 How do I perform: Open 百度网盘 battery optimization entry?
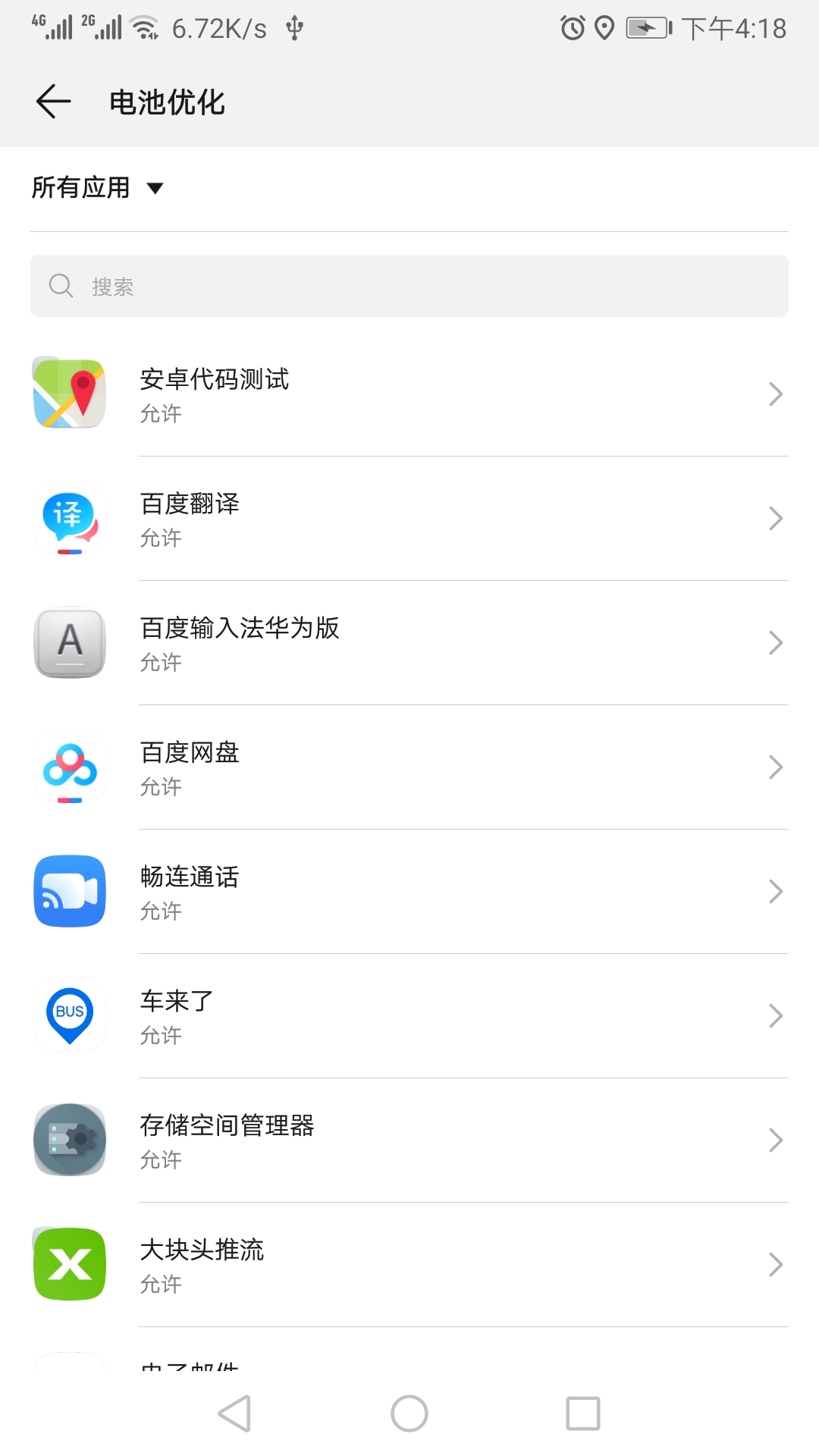pyautogui.click(x=409, y=767)
